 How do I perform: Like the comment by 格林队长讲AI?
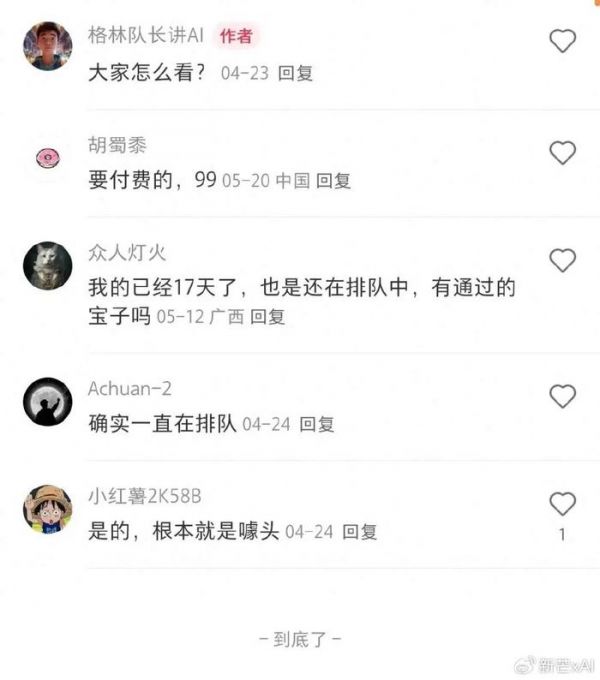(x=563, y=41)
